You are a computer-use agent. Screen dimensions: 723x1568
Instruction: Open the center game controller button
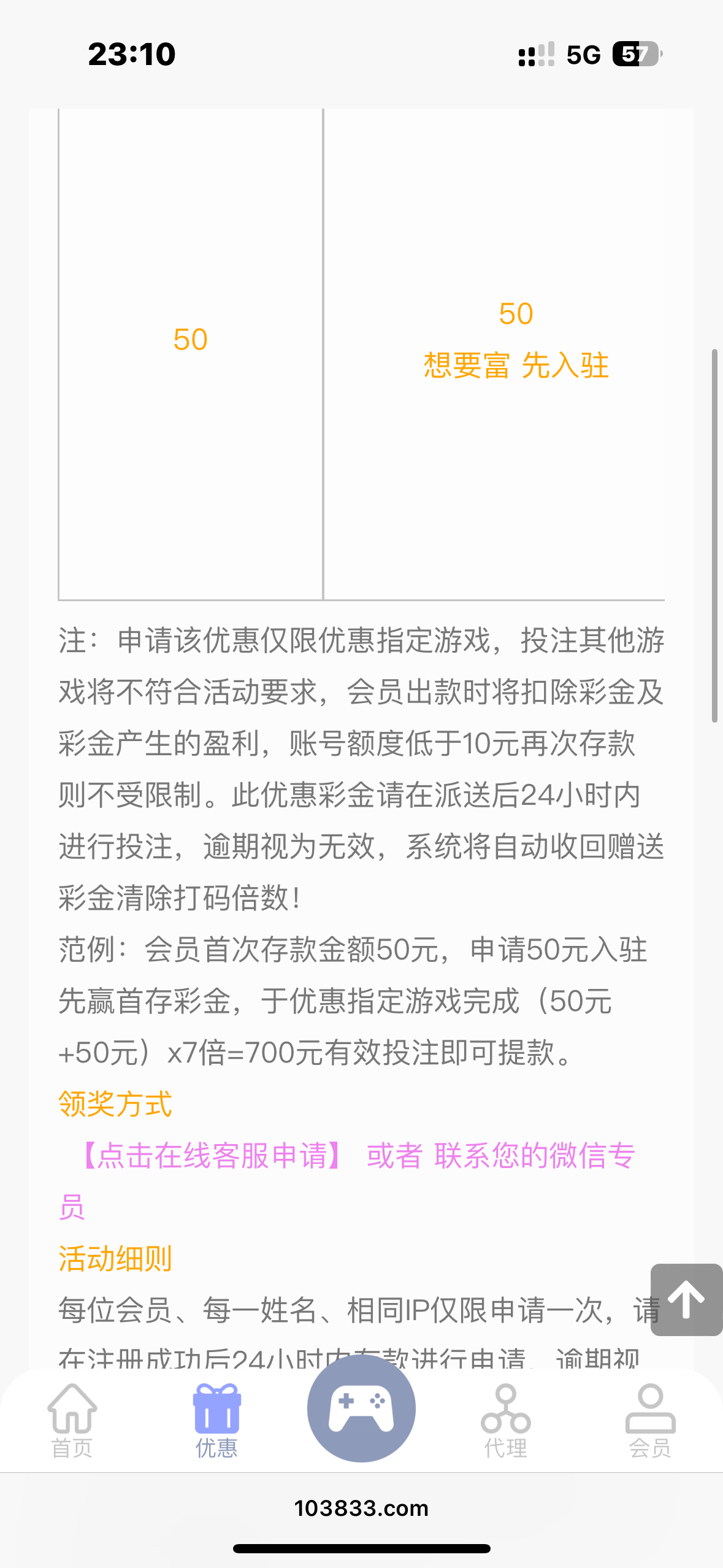[x=361, y=1409]
